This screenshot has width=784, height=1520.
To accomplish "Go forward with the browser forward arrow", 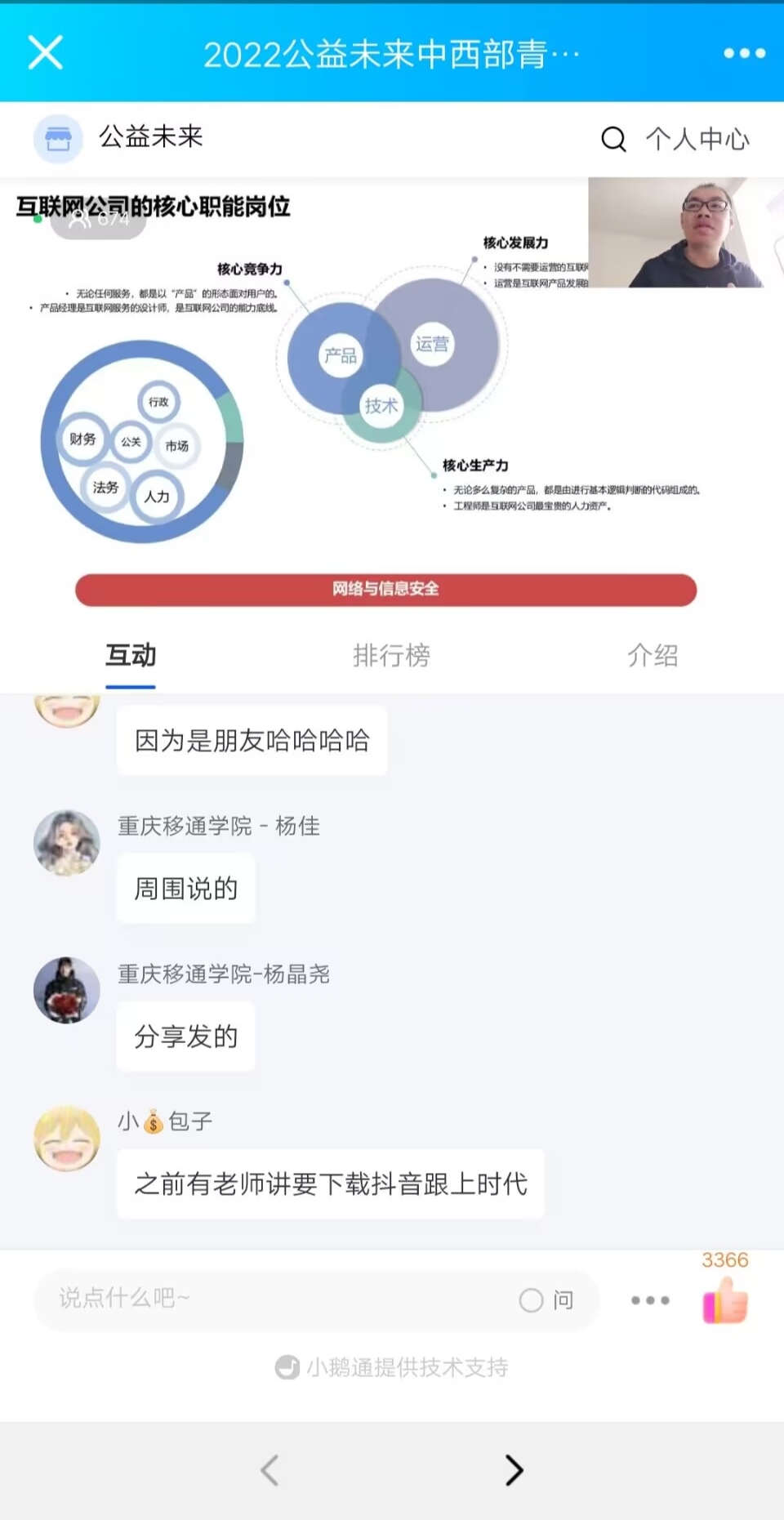I will click(514, 1470).
